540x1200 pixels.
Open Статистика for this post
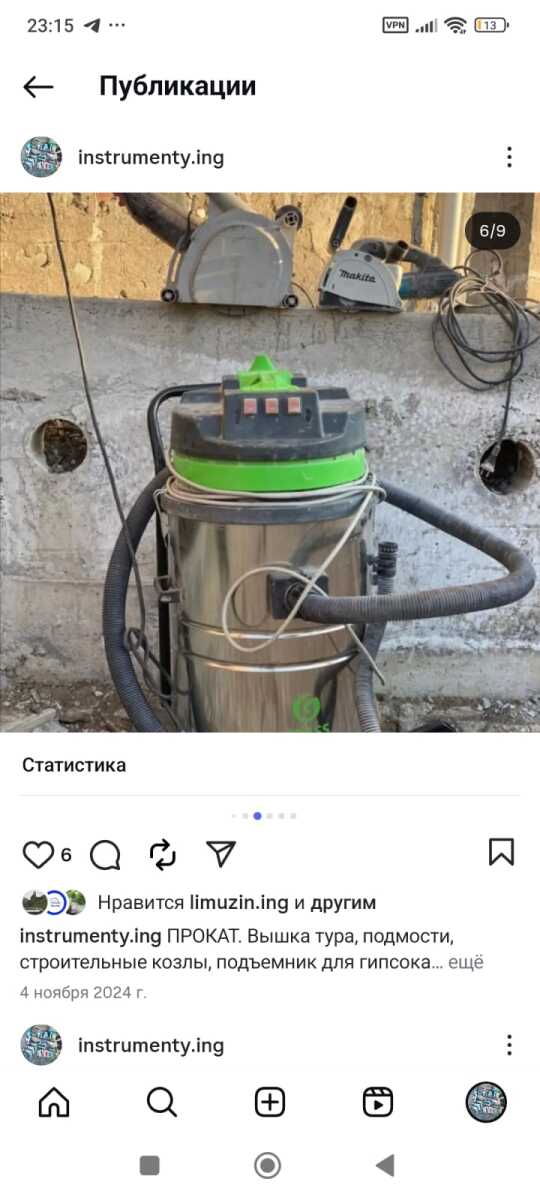74,765
